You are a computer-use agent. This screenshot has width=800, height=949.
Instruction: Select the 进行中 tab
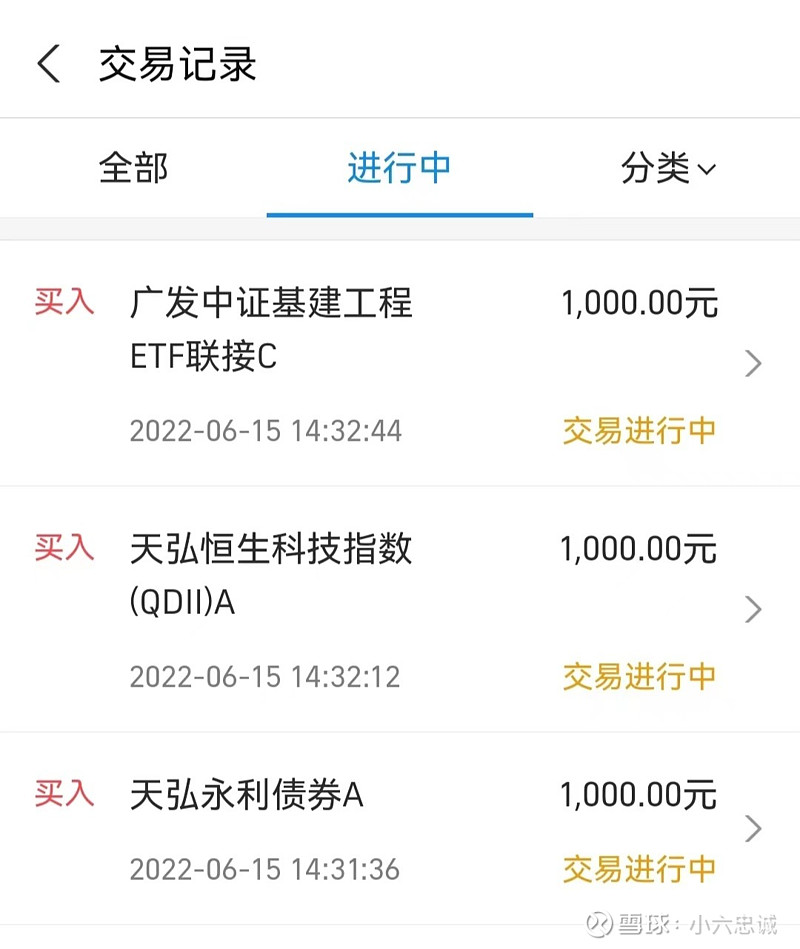(399, 168)
